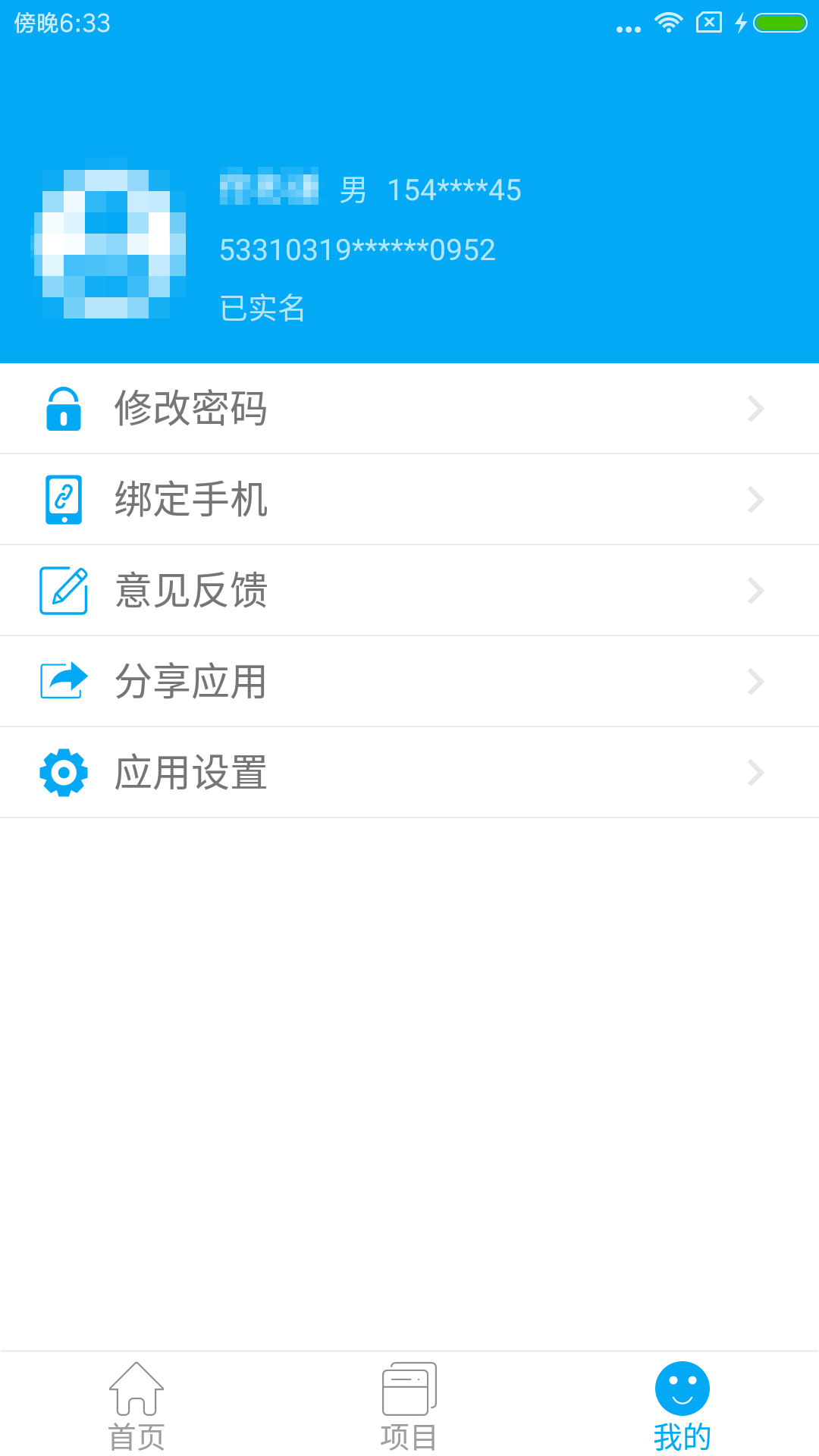Image resolution: width=819 pixels, height=1456 pixels.
Task: Expand the 绑定手机 row chevron
Action: pos(755,499)
